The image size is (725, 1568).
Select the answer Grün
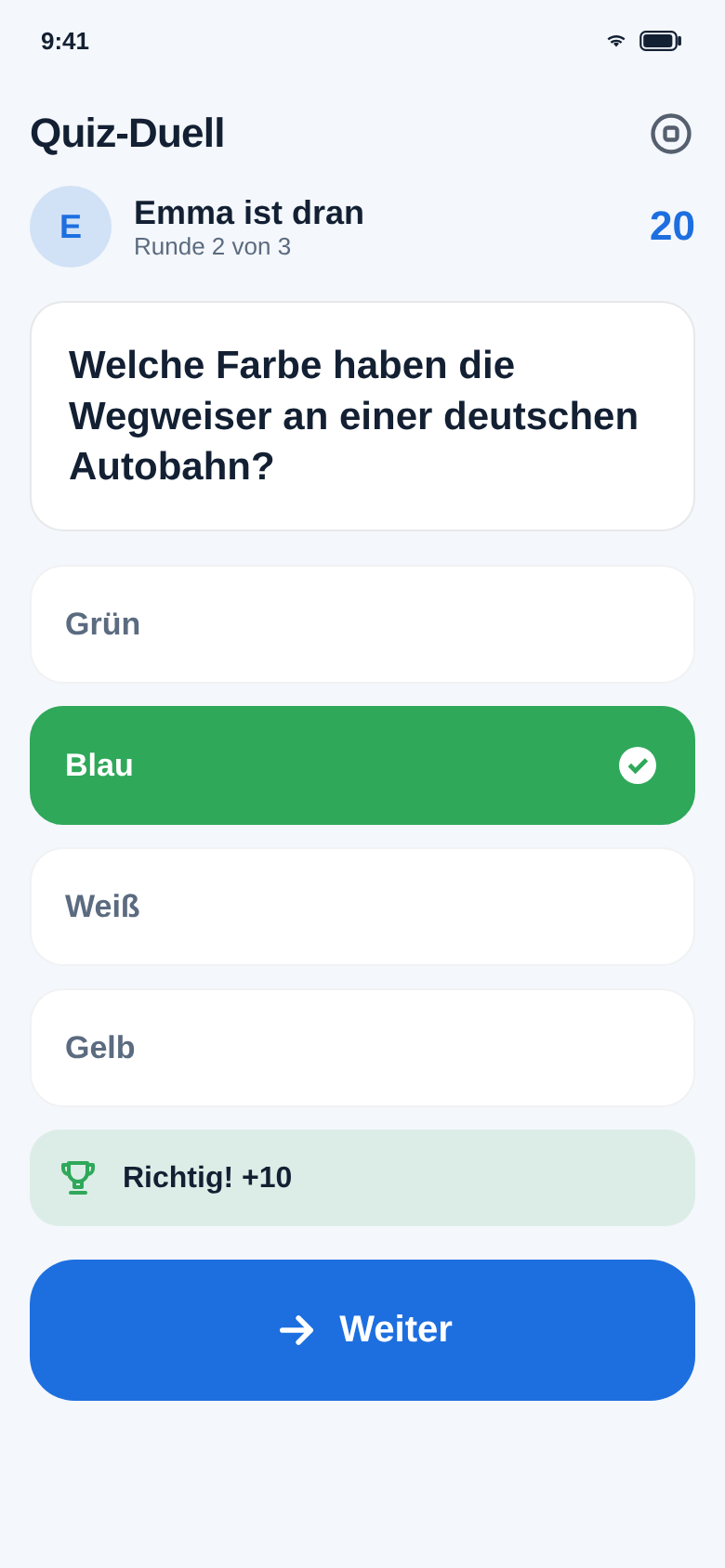coord(362,624)
